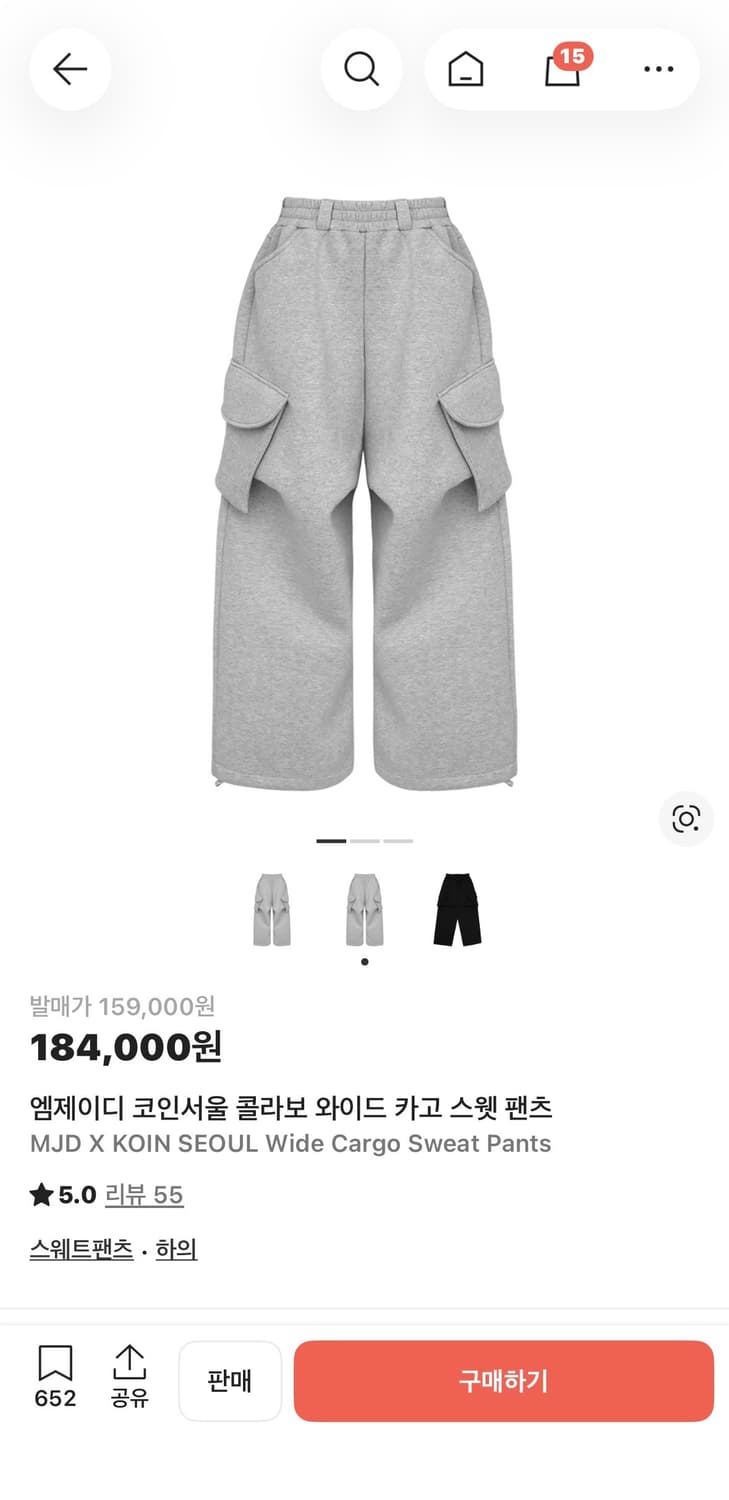Go to the home screen via home icon

pos(464,68)
